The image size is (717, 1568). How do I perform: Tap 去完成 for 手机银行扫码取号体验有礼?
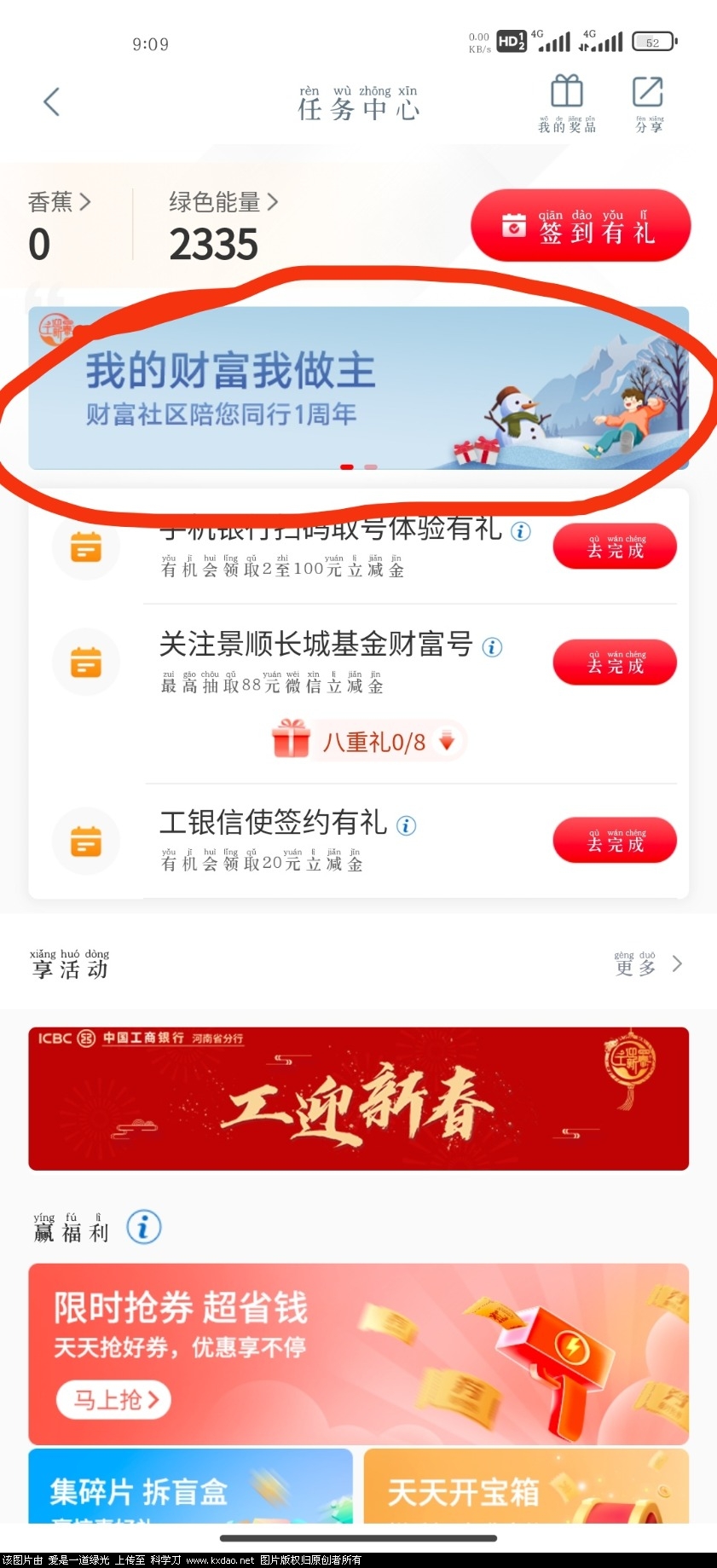click(615, 547)
